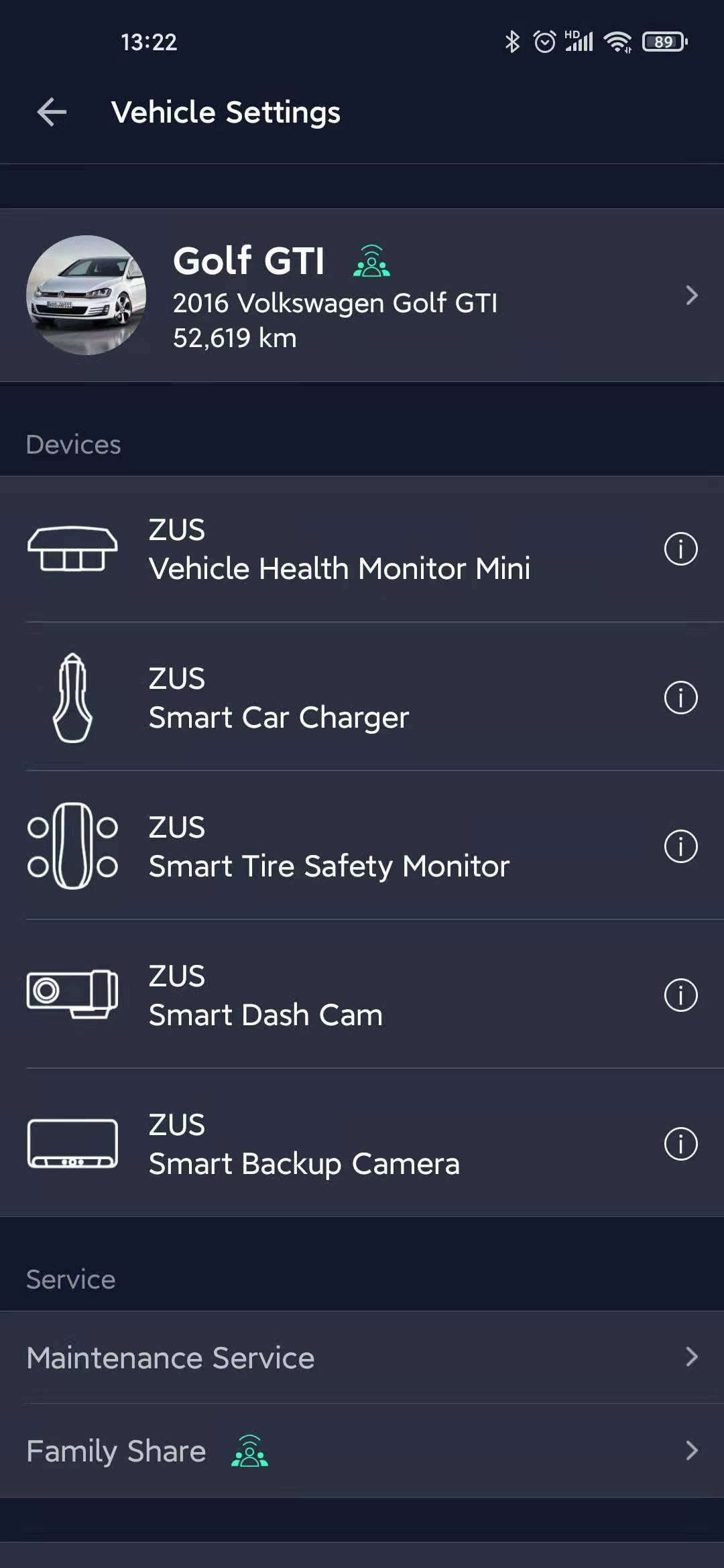The width and height of the screenshot is (724, 1568).
Task: Go back from Vehicle Settings
Action: [52, 112]
